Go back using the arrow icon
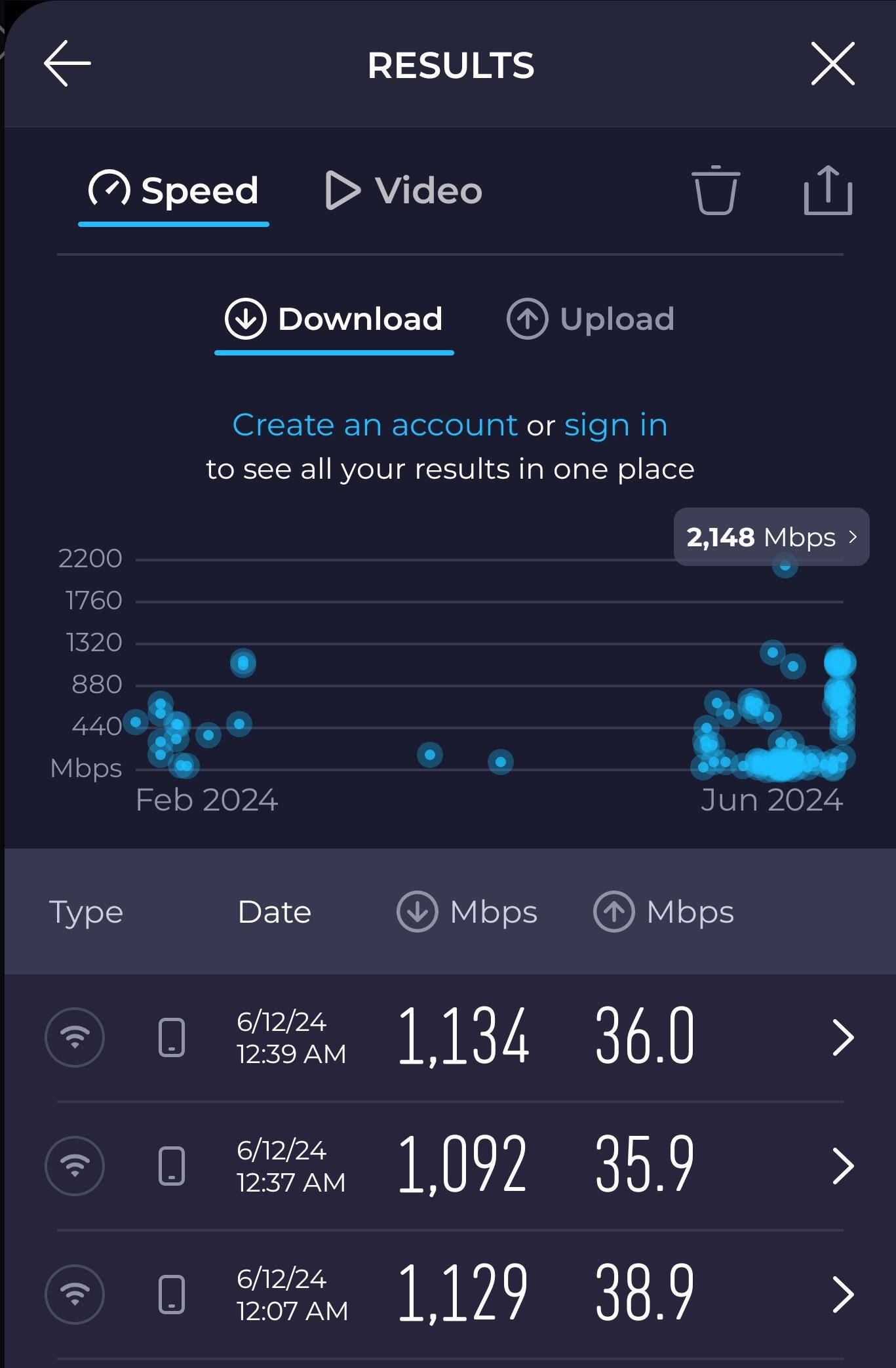This screenshot has width=896, height=1368. (x=68, y=64)
